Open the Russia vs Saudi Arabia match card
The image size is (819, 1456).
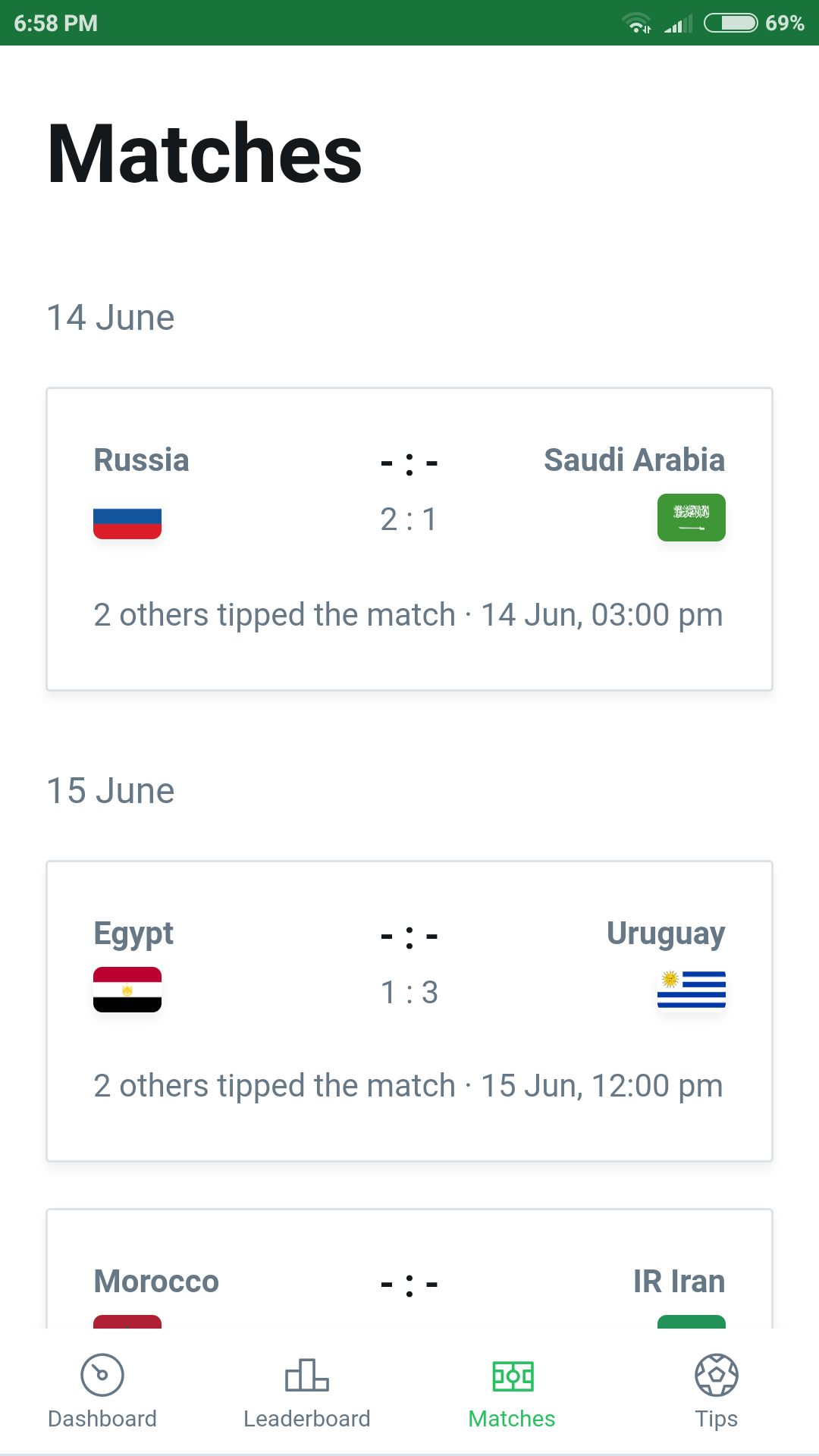[x=409, y=538]
